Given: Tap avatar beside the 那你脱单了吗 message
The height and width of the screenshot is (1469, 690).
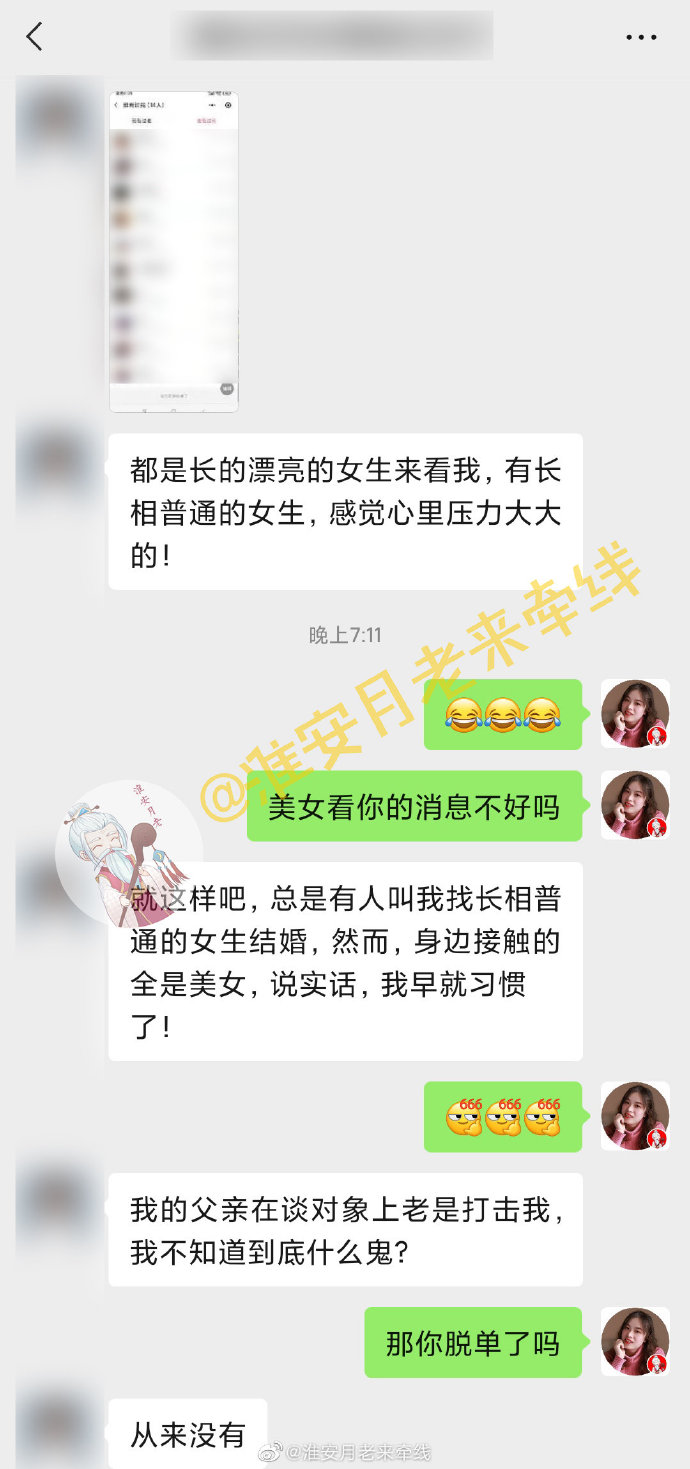Looking at the screenshot, I should tap(635, 1341).
